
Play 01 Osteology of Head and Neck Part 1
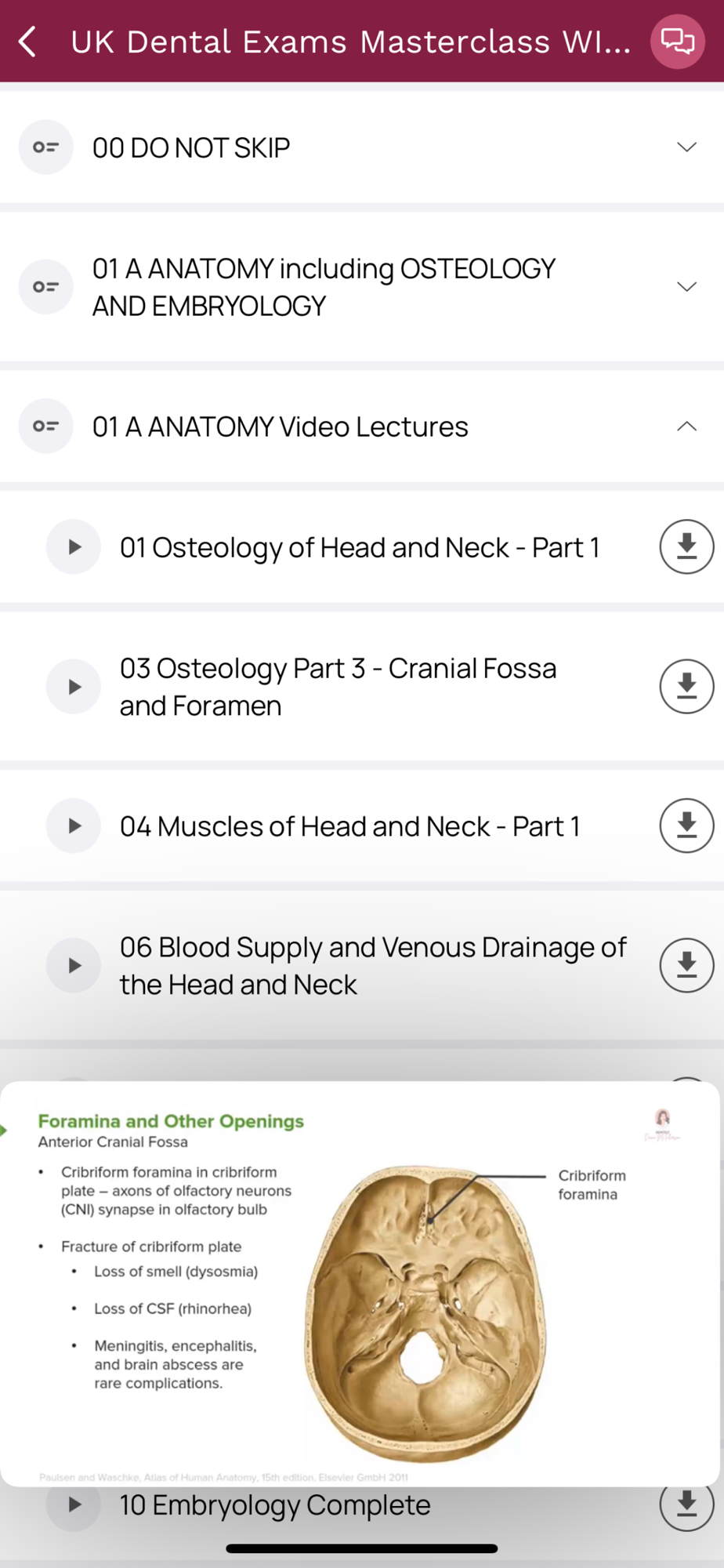(74, 547)
